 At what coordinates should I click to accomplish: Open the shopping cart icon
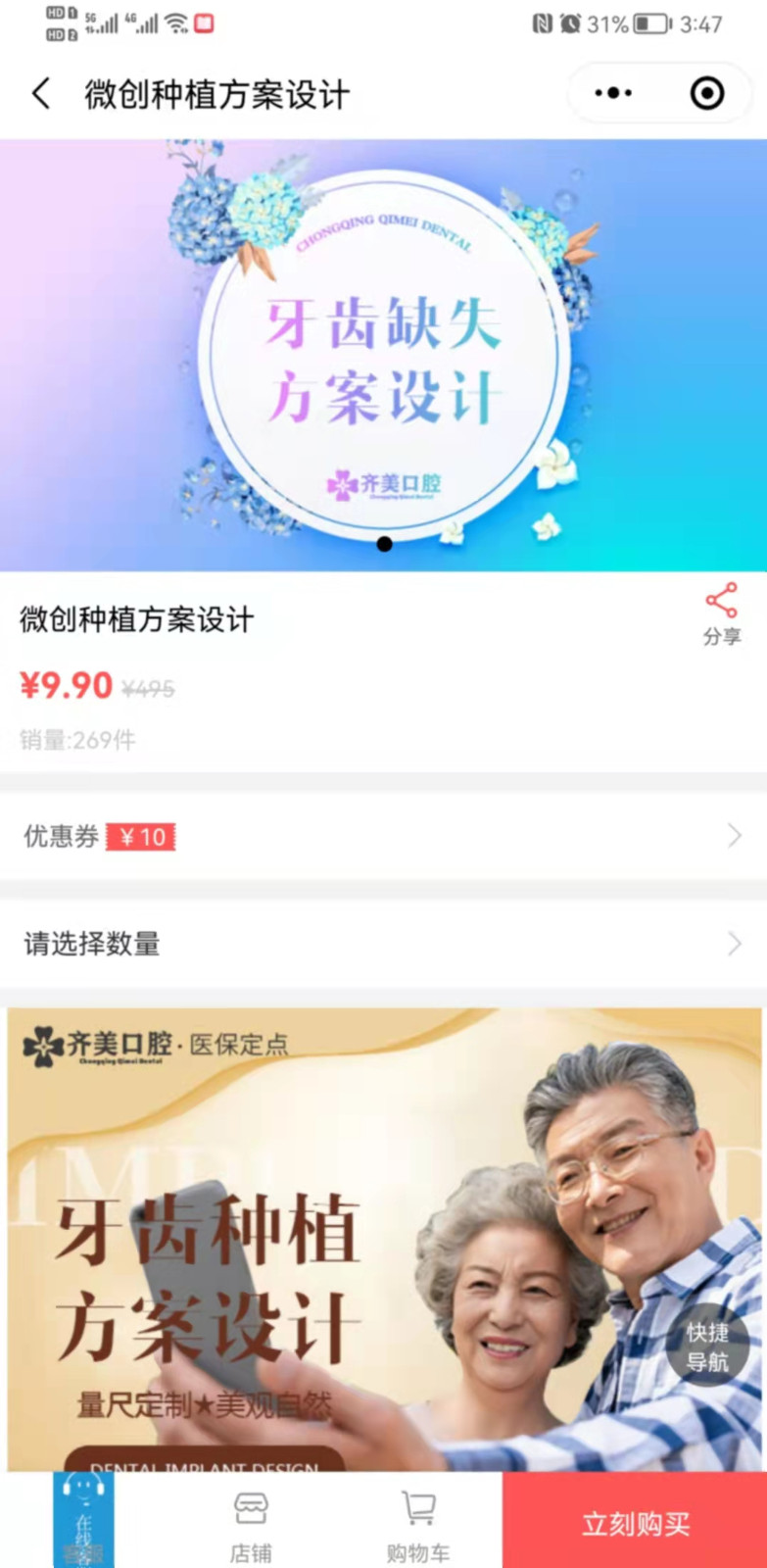[x=419, y=1506]
